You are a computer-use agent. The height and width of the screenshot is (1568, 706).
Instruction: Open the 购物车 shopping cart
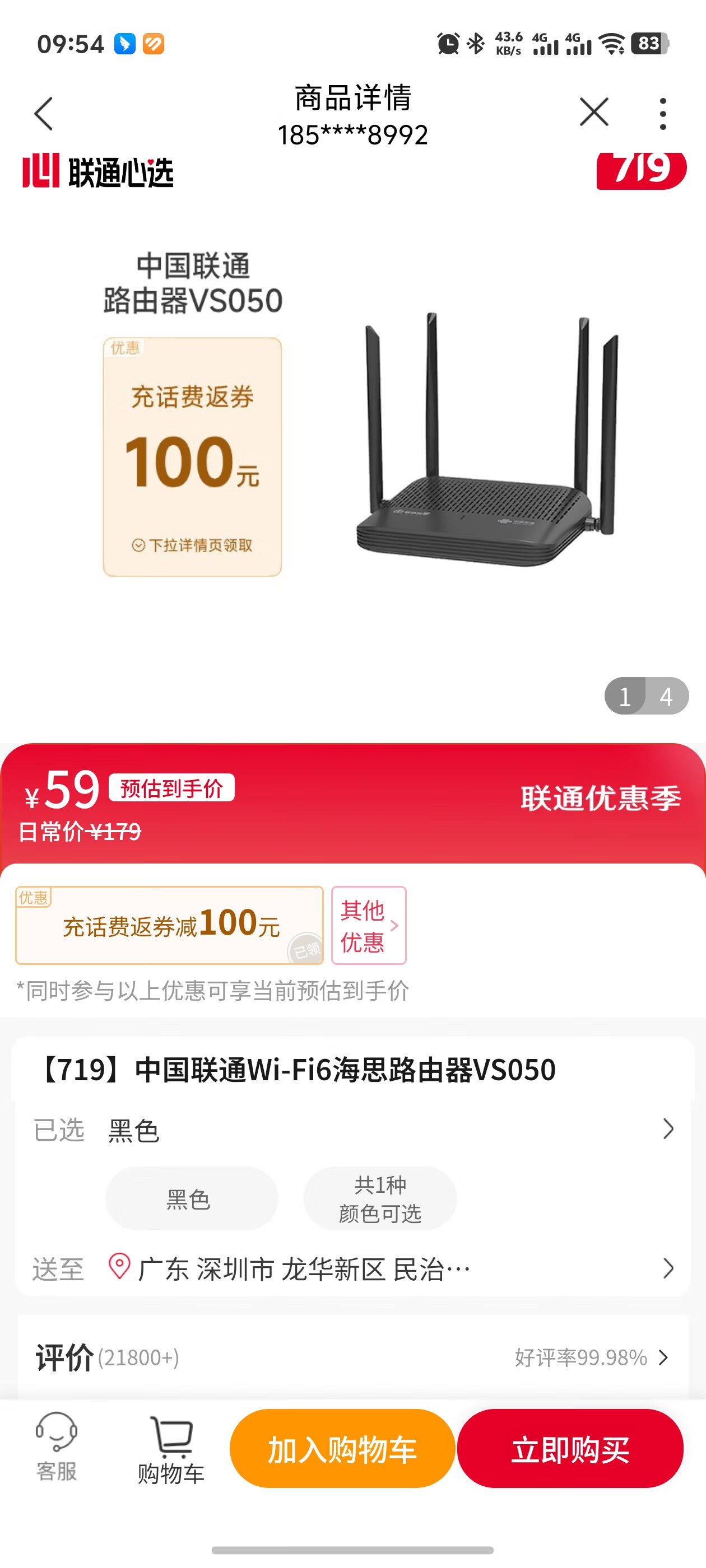pos(171,1449)
